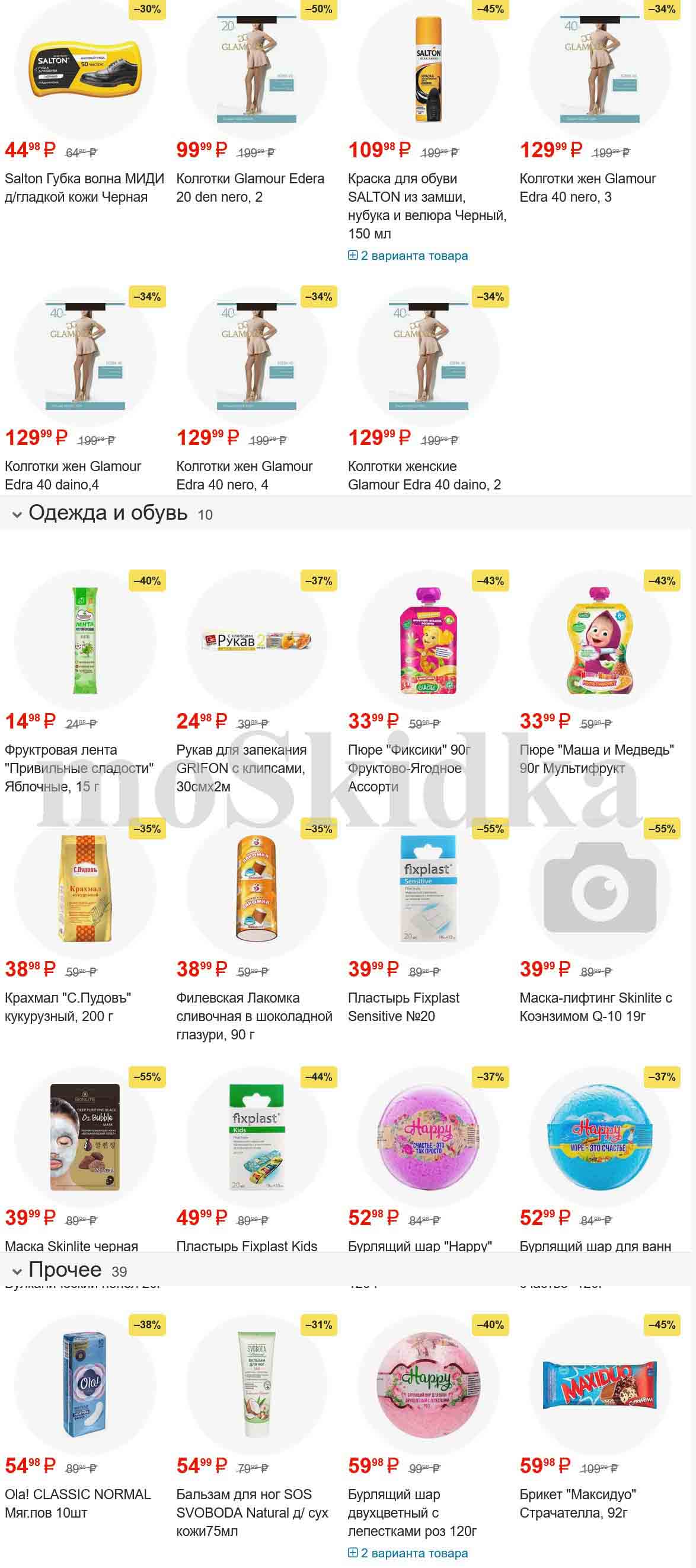Open Колготки Glamour Edera 20 den nero
696x1568 pixels.
(x=250, y=187)
